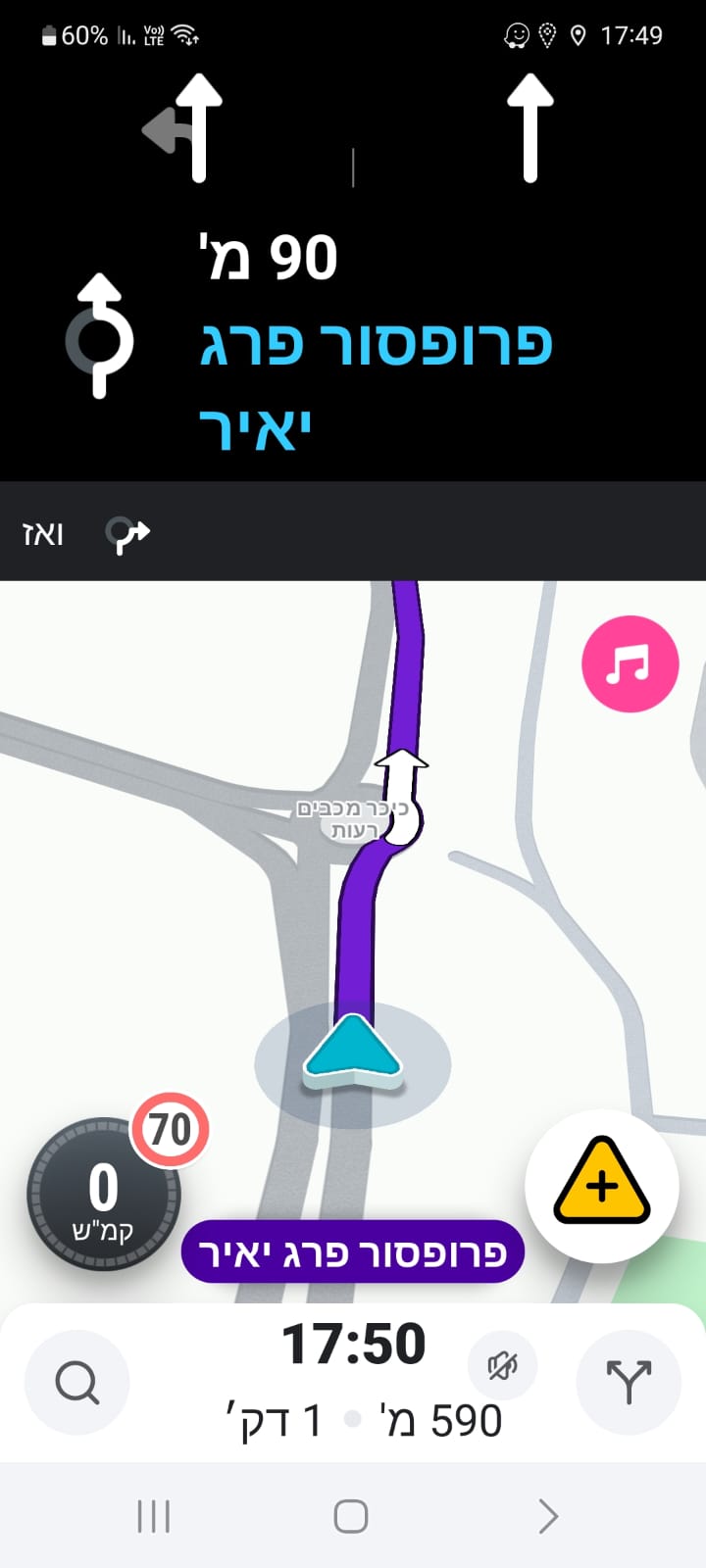Report a road hazard

pos(602,1186)
